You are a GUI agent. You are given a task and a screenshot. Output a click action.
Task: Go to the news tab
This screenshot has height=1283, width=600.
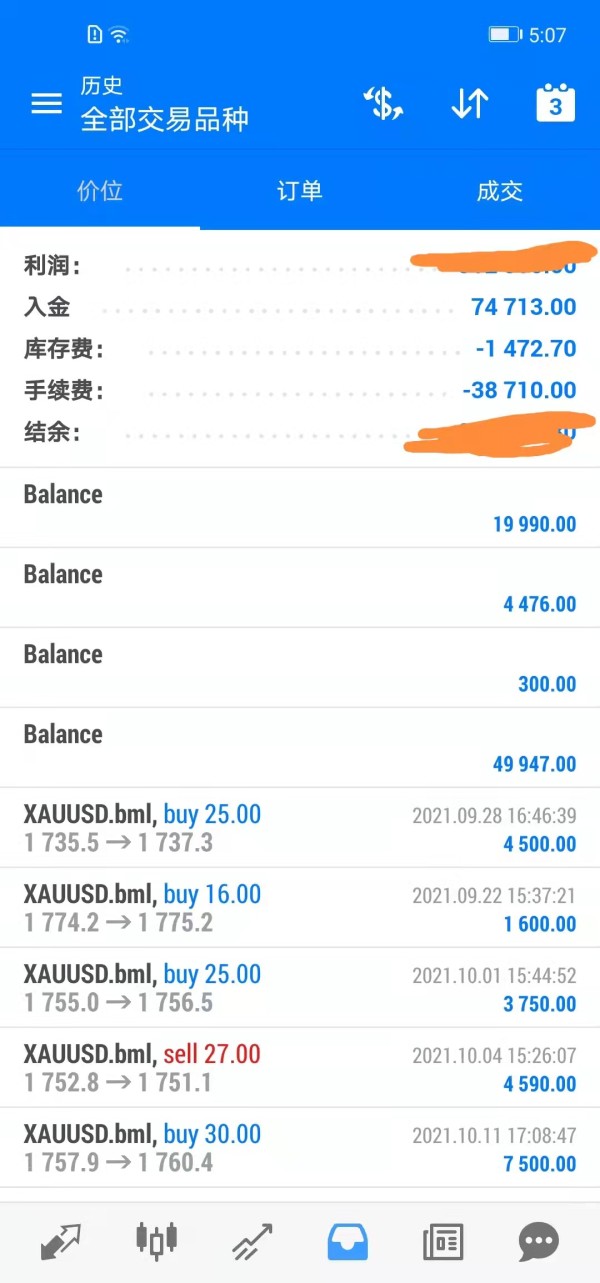pyautogui.click(x=443, y=1242)
